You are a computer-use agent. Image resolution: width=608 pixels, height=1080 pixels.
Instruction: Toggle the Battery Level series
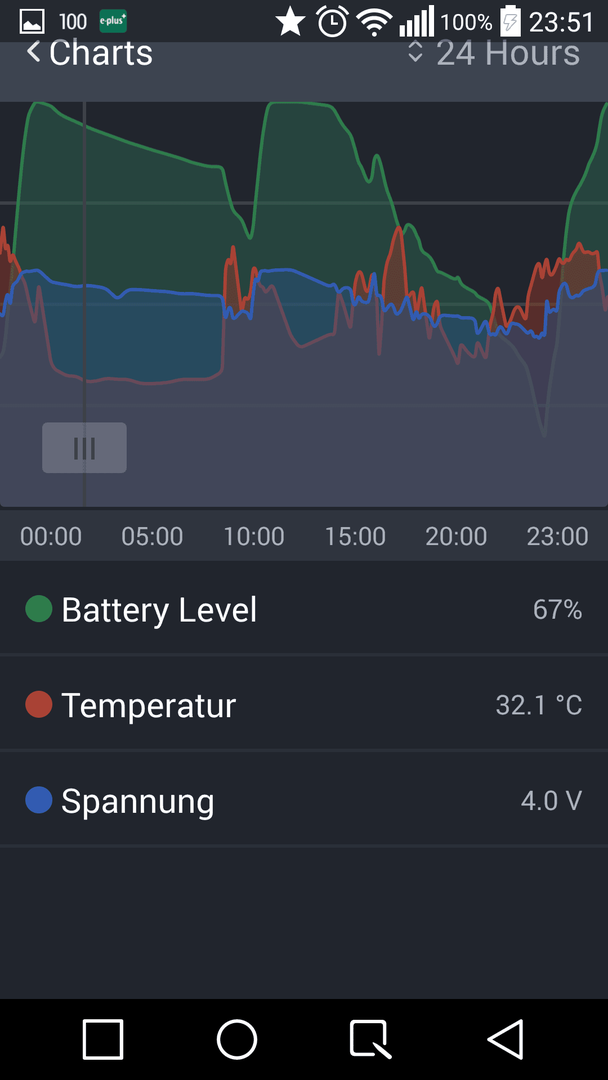pyautogui.click(x=304, y=610)
